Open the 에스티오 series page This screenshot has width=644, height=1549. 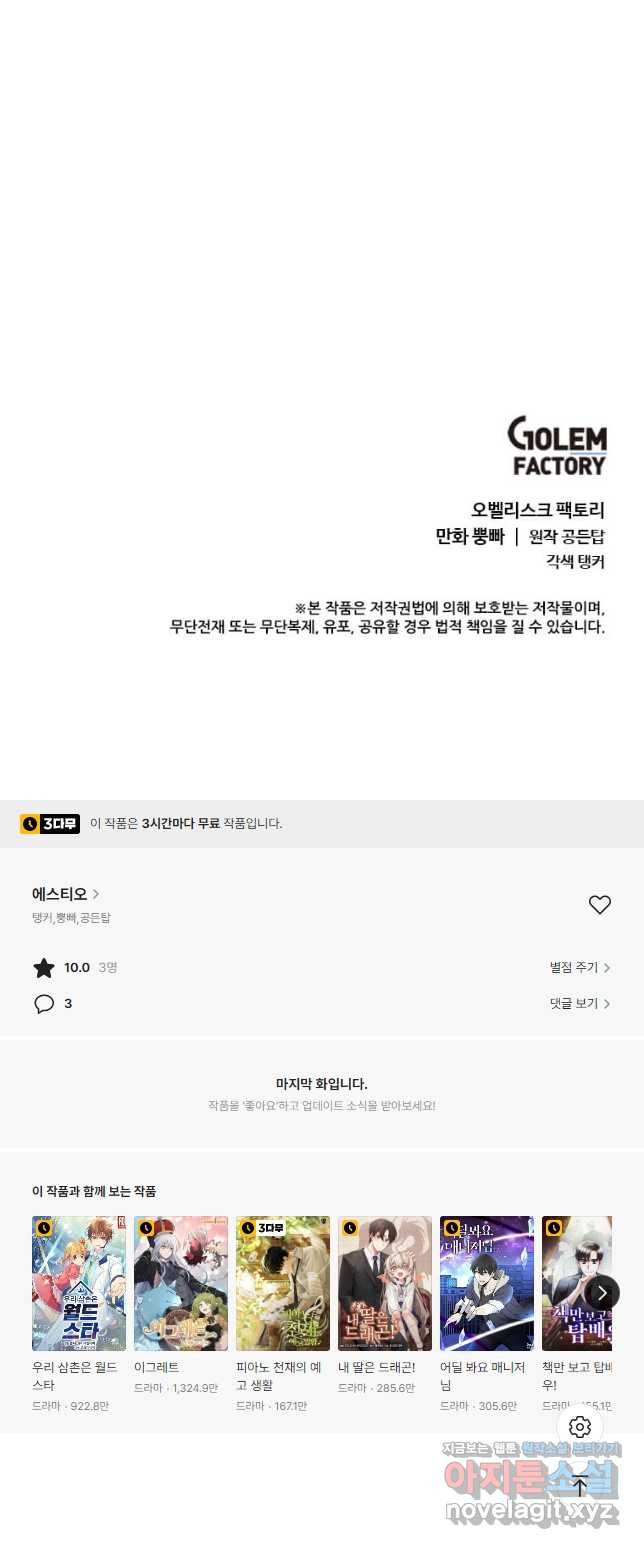(x=66, y=894)
